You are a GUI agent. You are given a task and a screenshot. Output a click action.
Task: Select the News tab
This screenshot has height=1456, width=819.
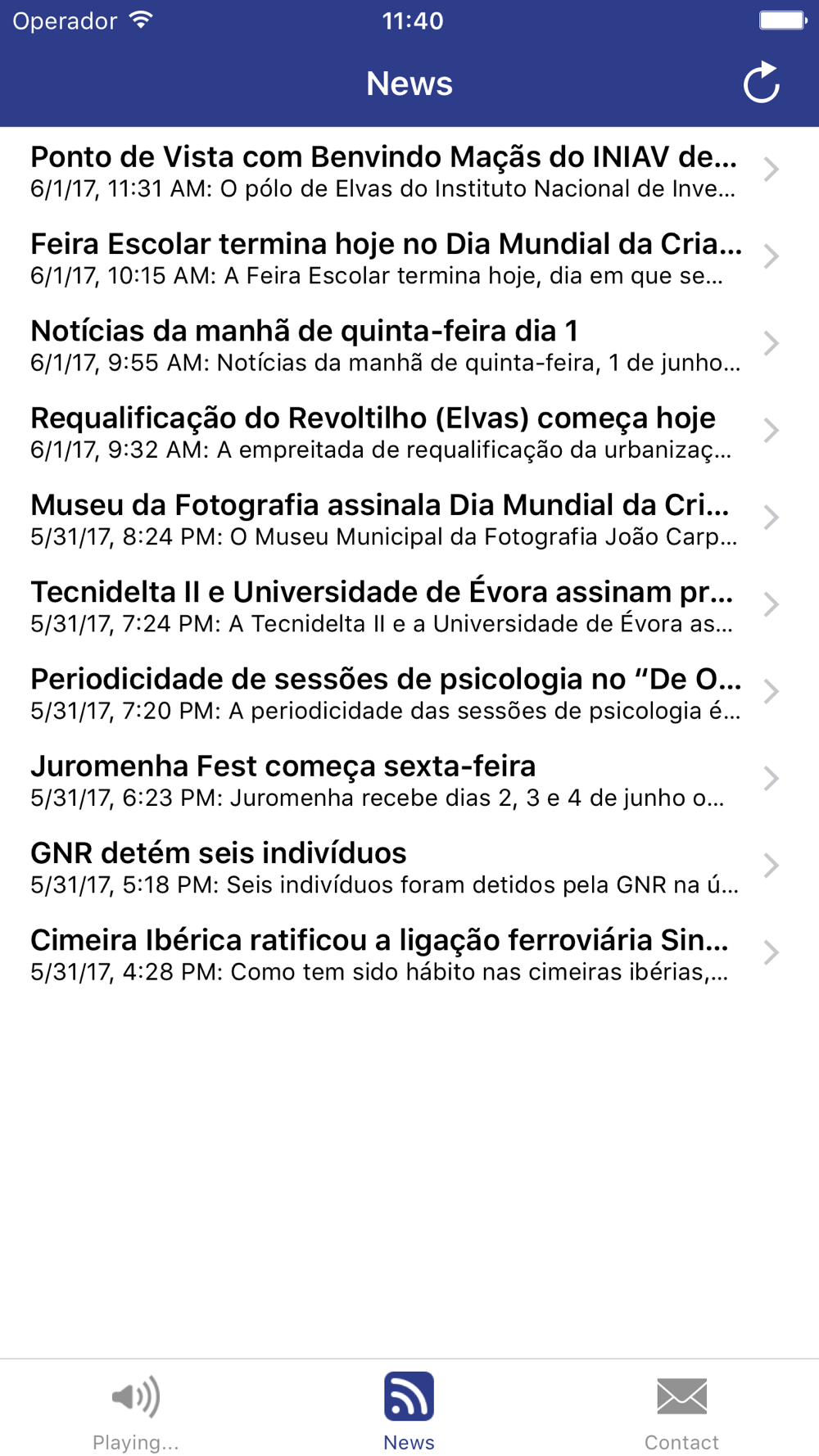click(409, 1412)
